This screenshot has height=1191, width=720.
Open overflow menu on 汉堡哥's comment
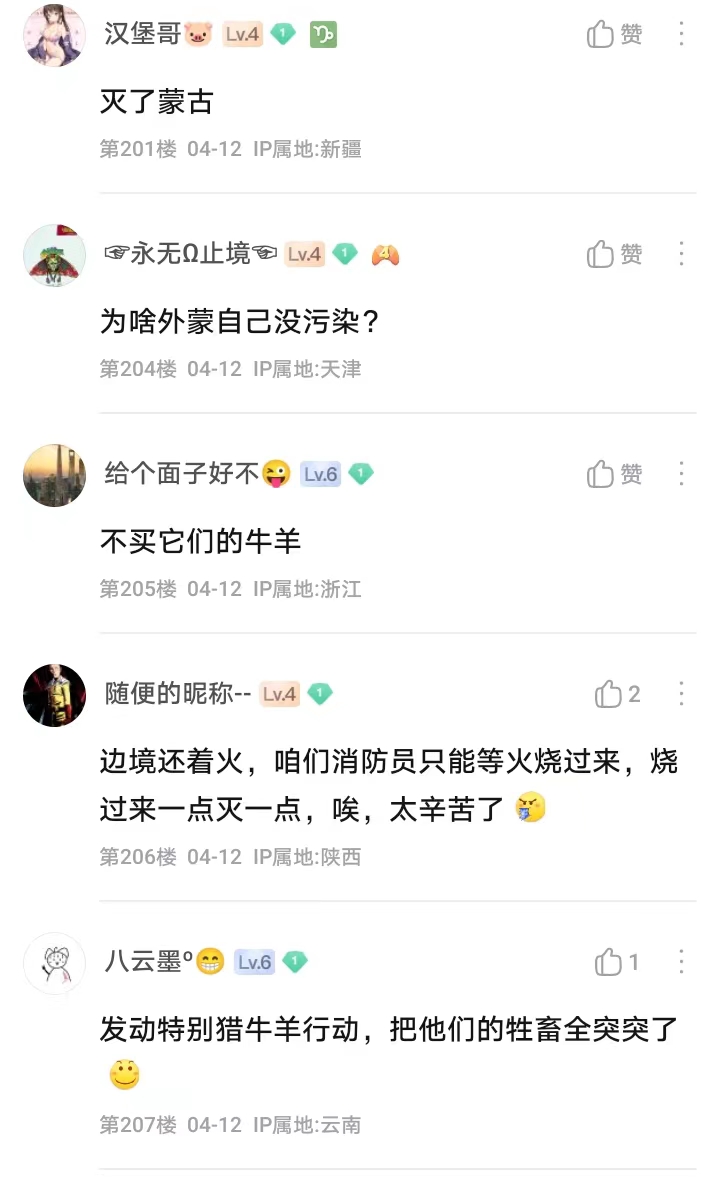coord(681,34)
